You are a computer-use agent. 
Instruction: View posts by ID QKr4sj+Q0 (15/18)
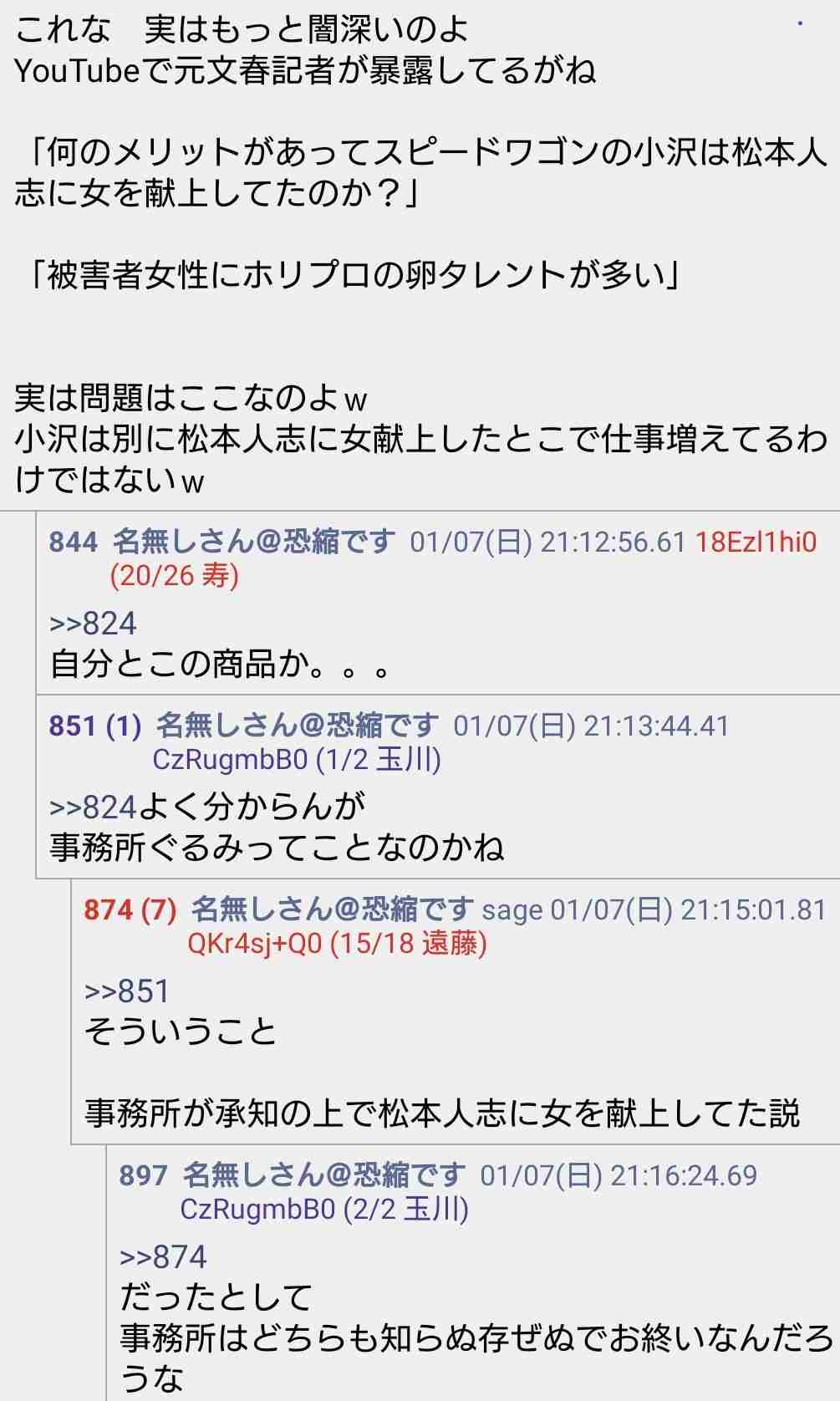337,943
